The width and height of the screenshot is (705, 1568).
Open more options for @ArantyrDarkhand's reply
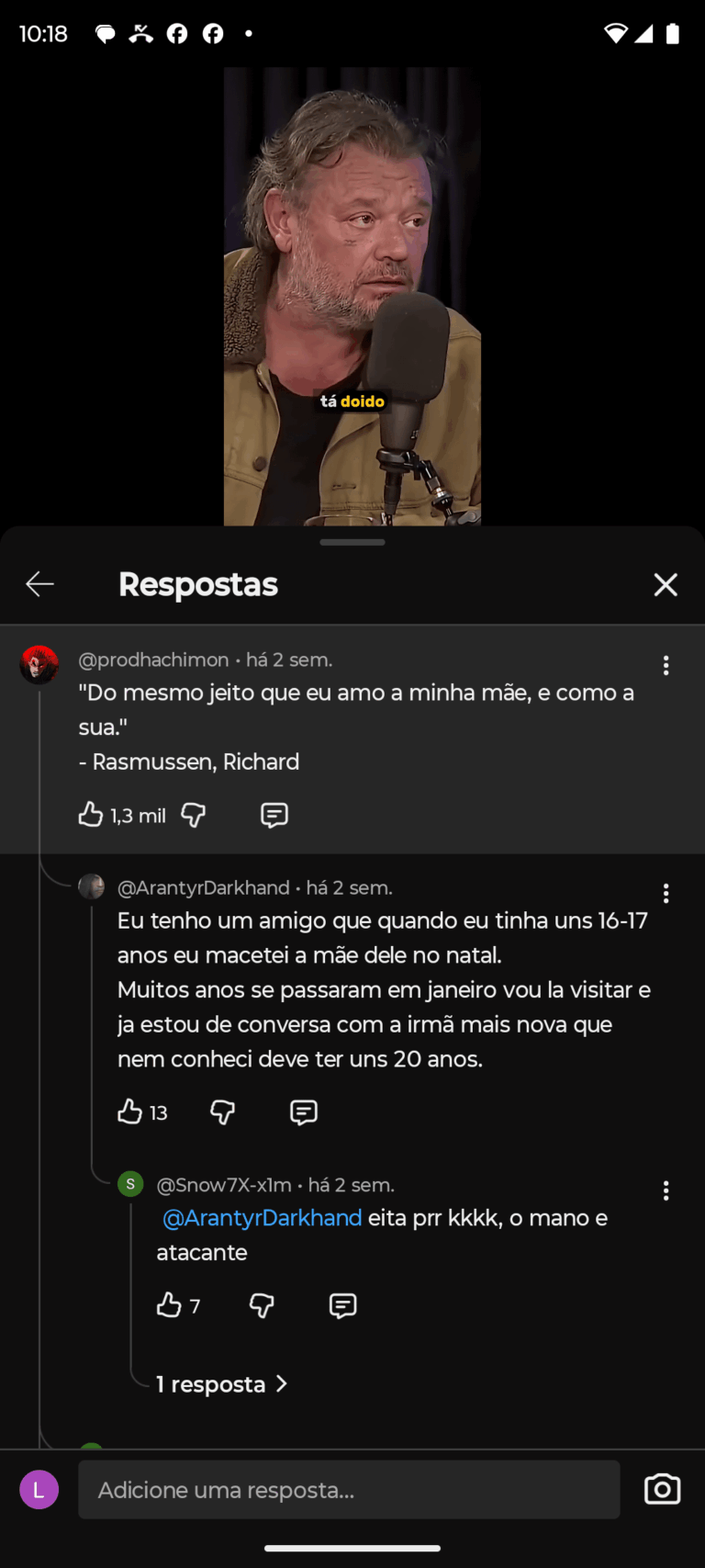click(x=666, y=893)
